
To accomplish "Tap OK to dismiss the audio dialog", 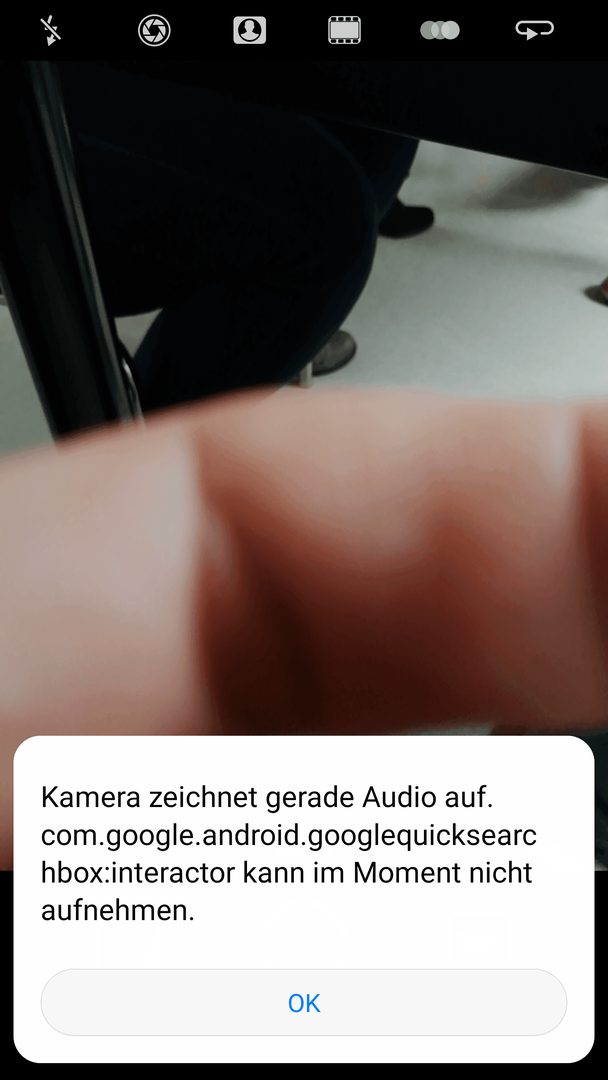I will 304,1002.
